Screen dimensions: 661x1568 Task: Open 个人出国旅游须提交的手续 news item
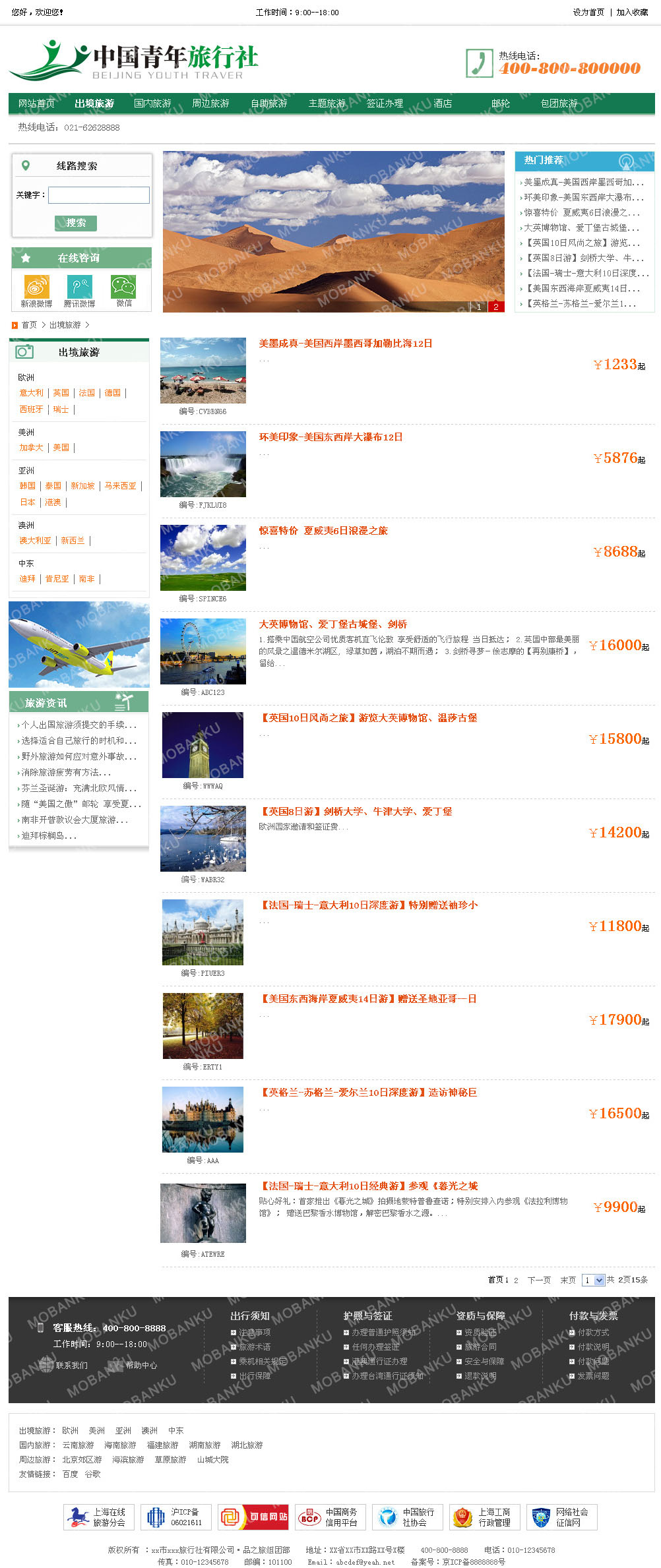point(79,725)
